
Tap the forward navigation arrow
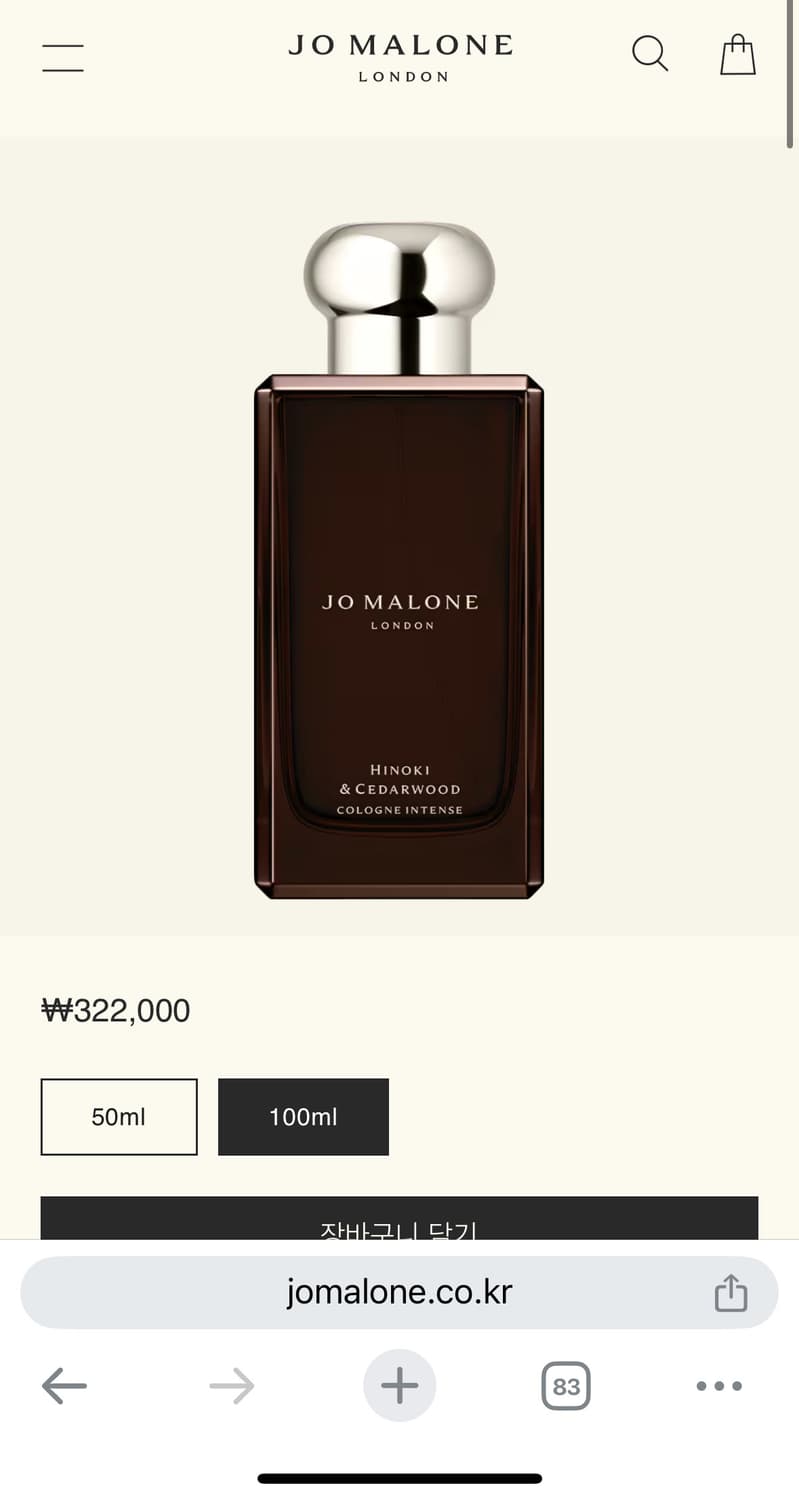tap(231, 1386)
